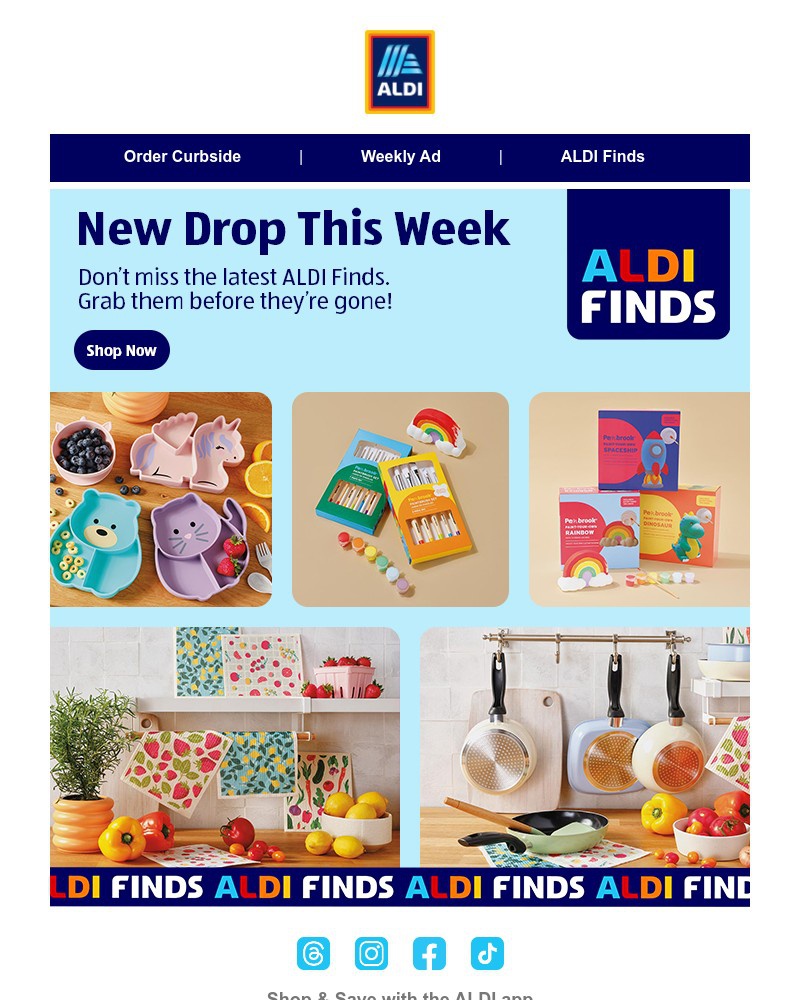View the paint brush sets tile

tap(400, 499)
